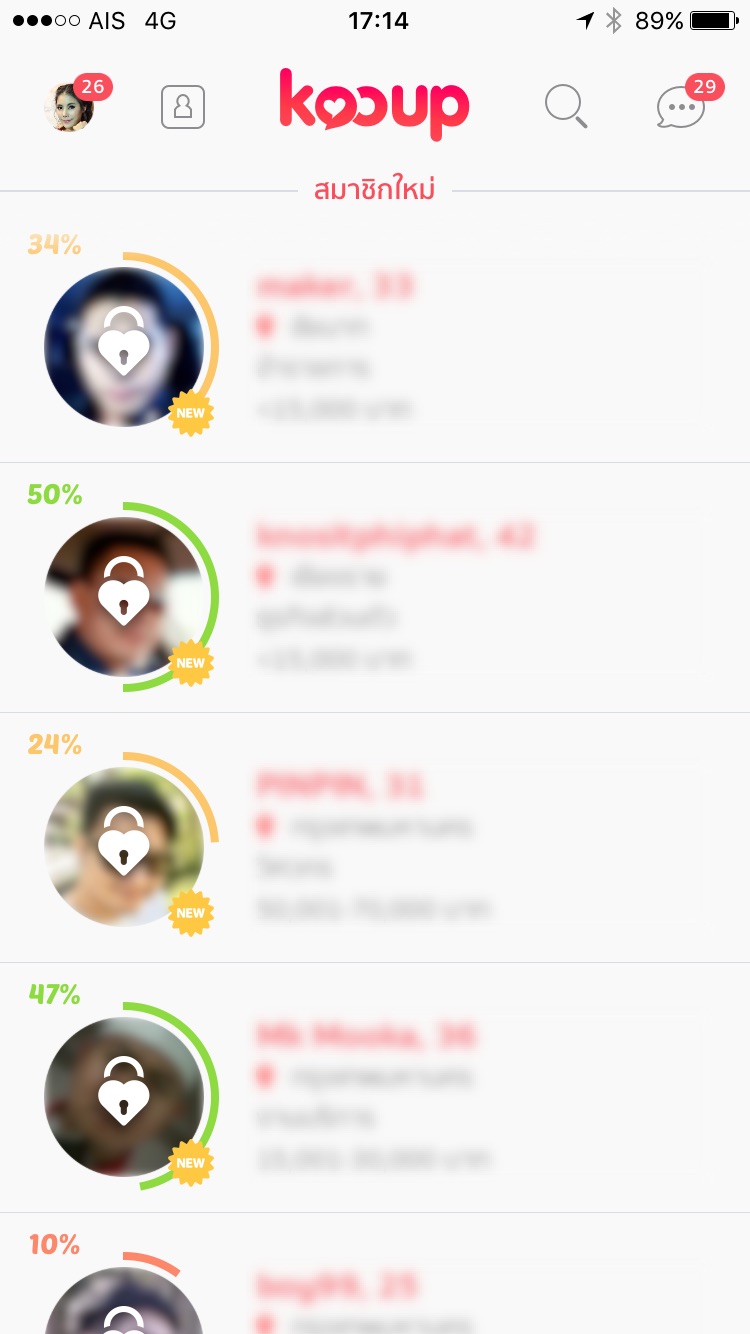Open the search magnifier
Viewport: 750px width, 1334px height.
tap(566, 107)
